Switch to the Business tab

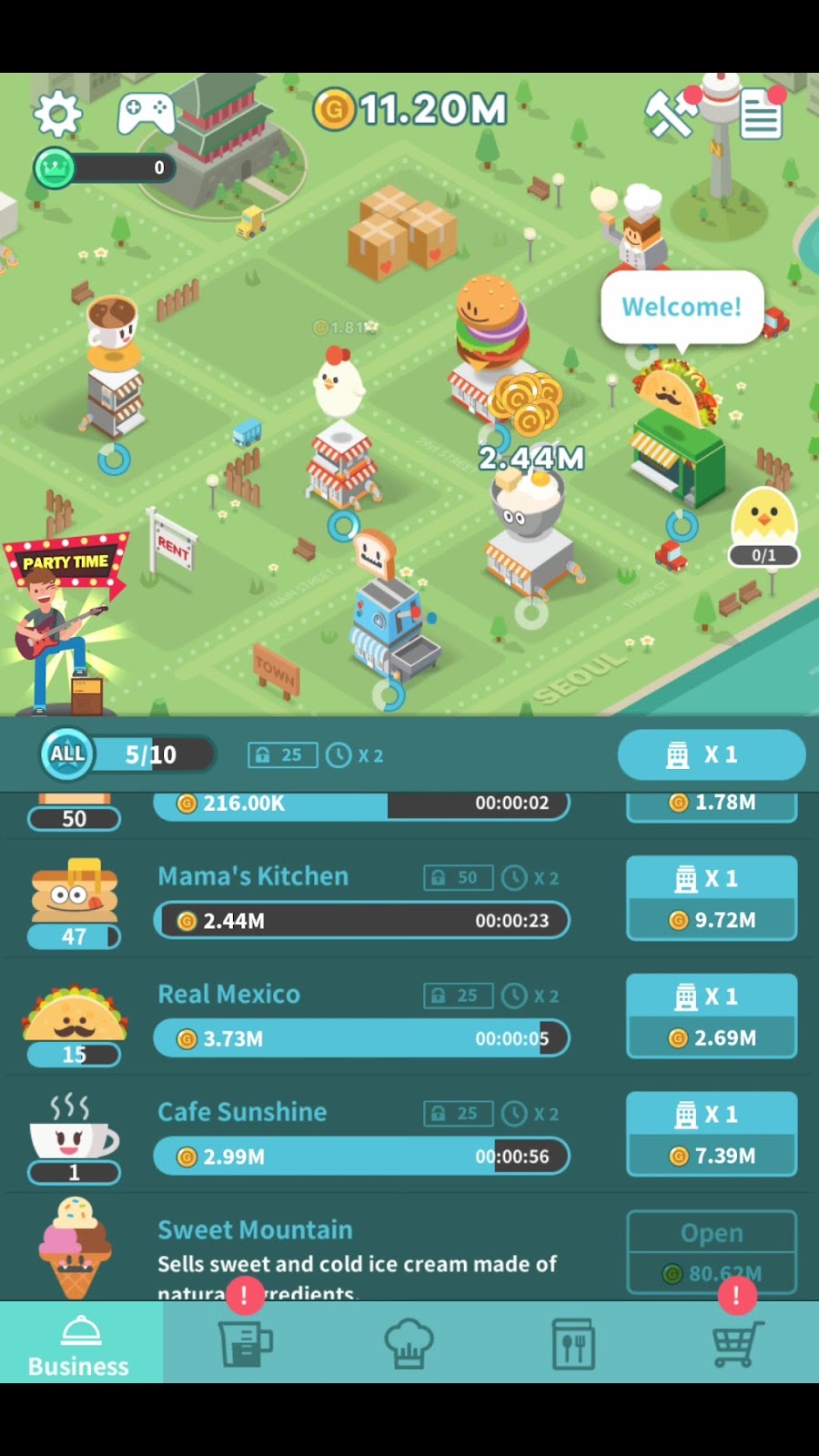click(x=80, y=1345)
